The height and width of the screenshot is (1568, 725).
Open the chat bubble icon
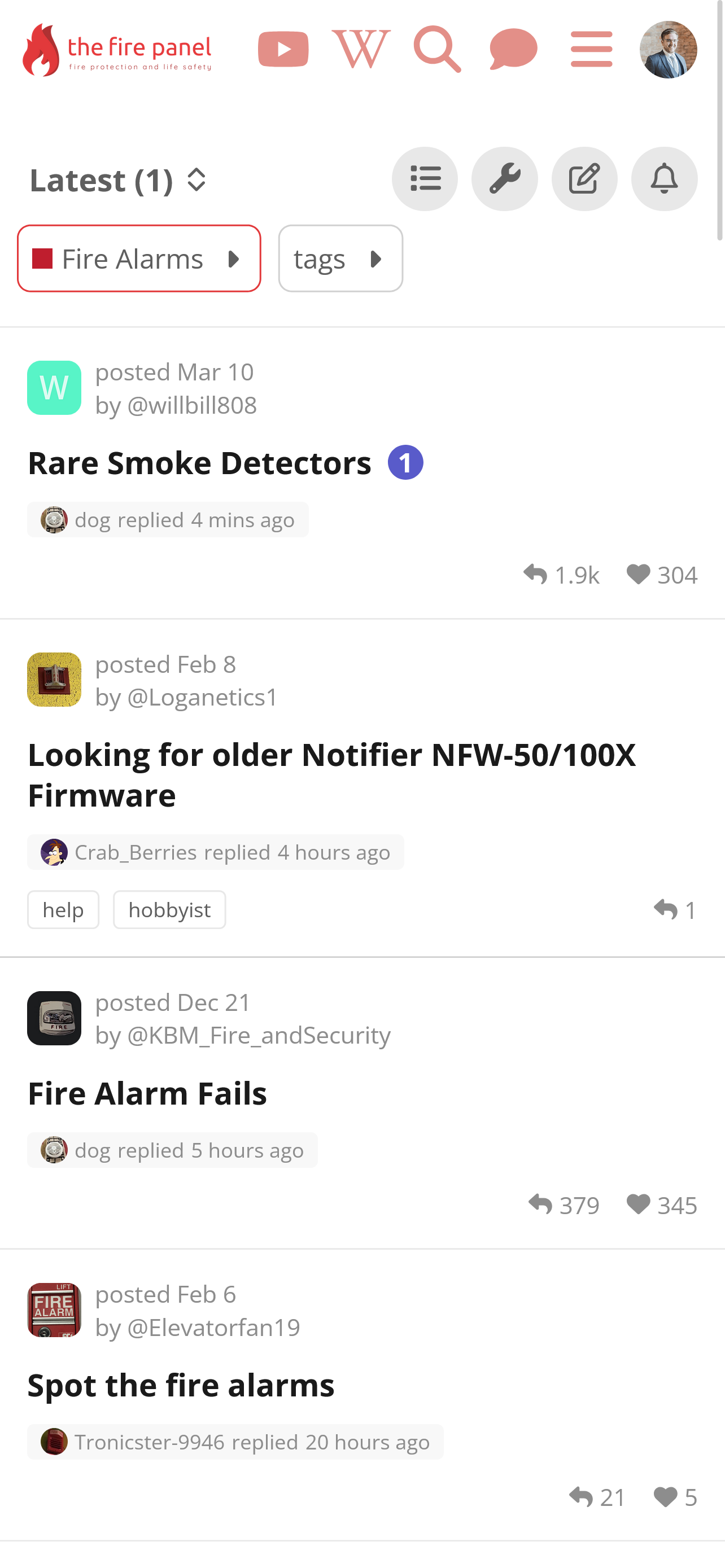(x=513, y=49)
